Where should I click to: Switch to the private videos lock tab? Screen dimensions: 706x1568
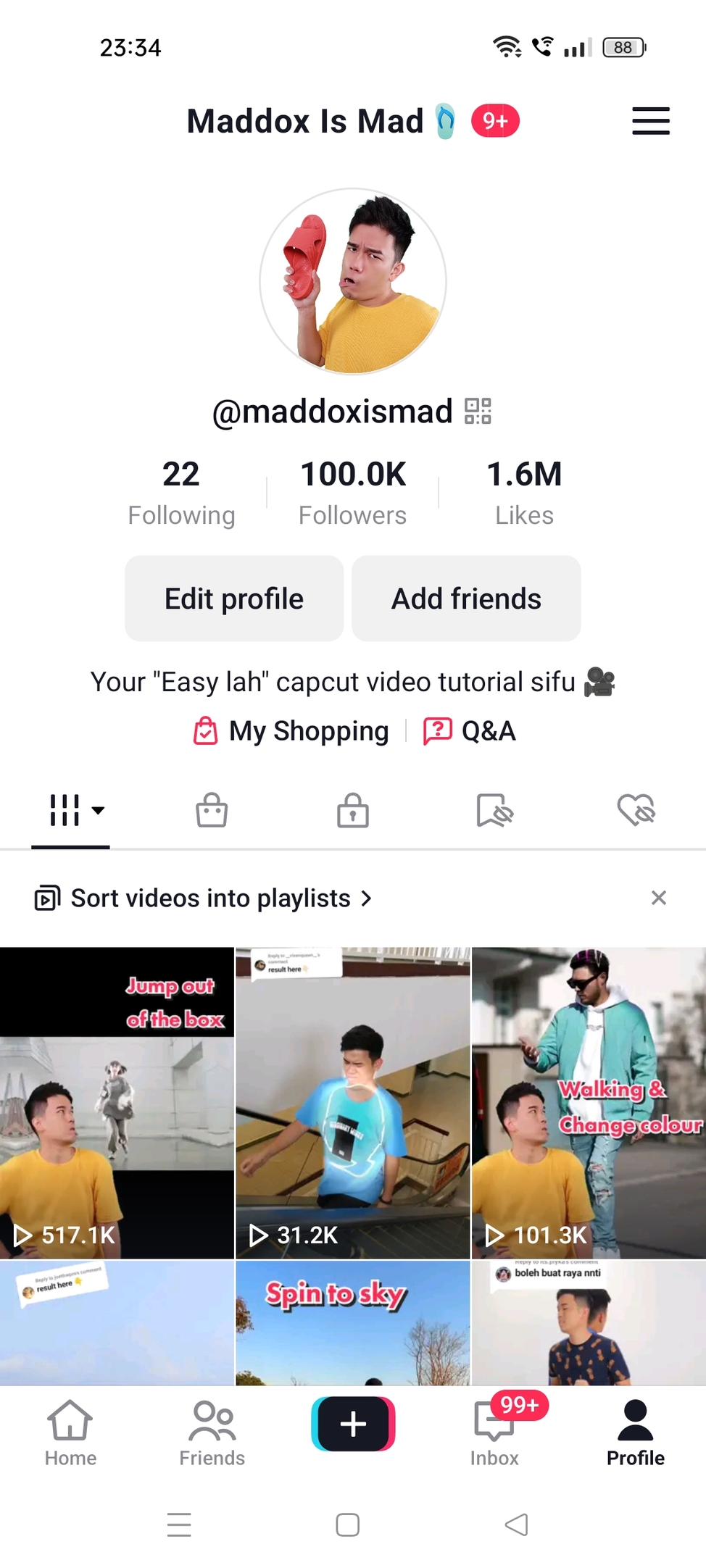coord(353,810)
